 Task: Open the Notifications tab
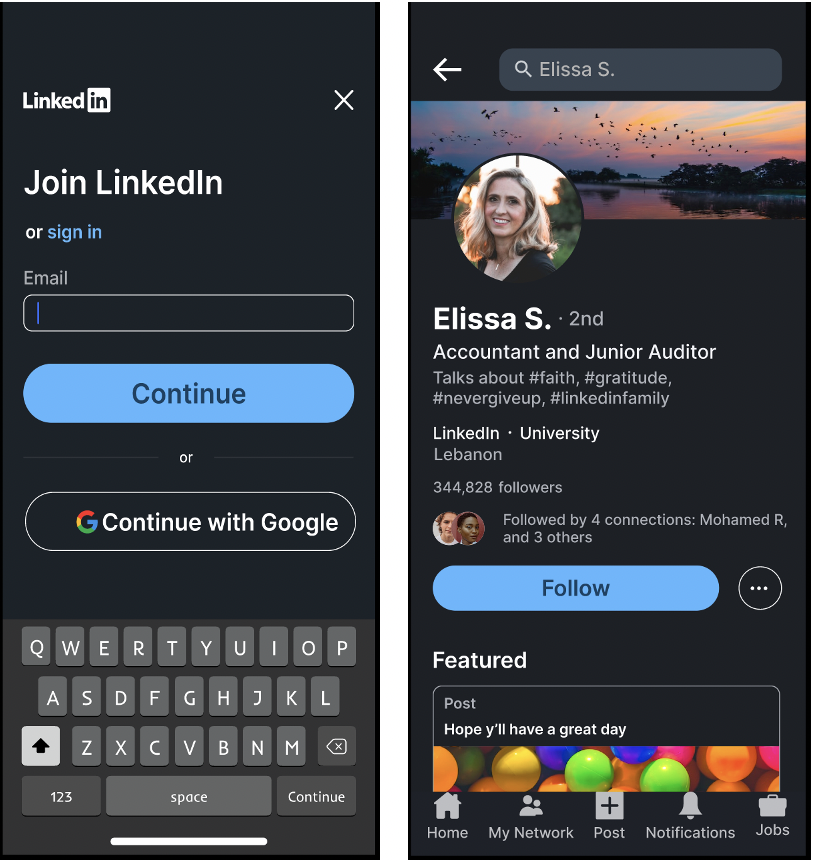pyautogui.click(x=690, y=816)
